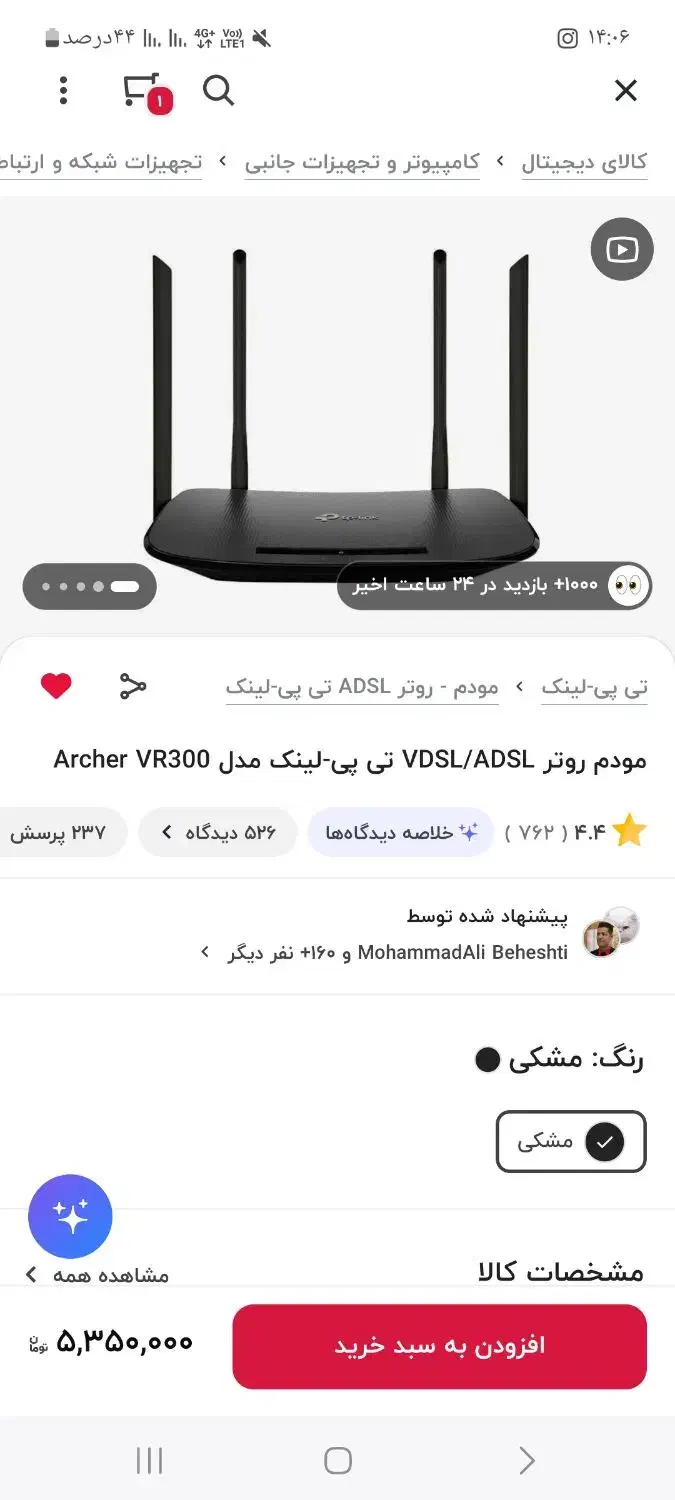Share this product

click(132, 686)
